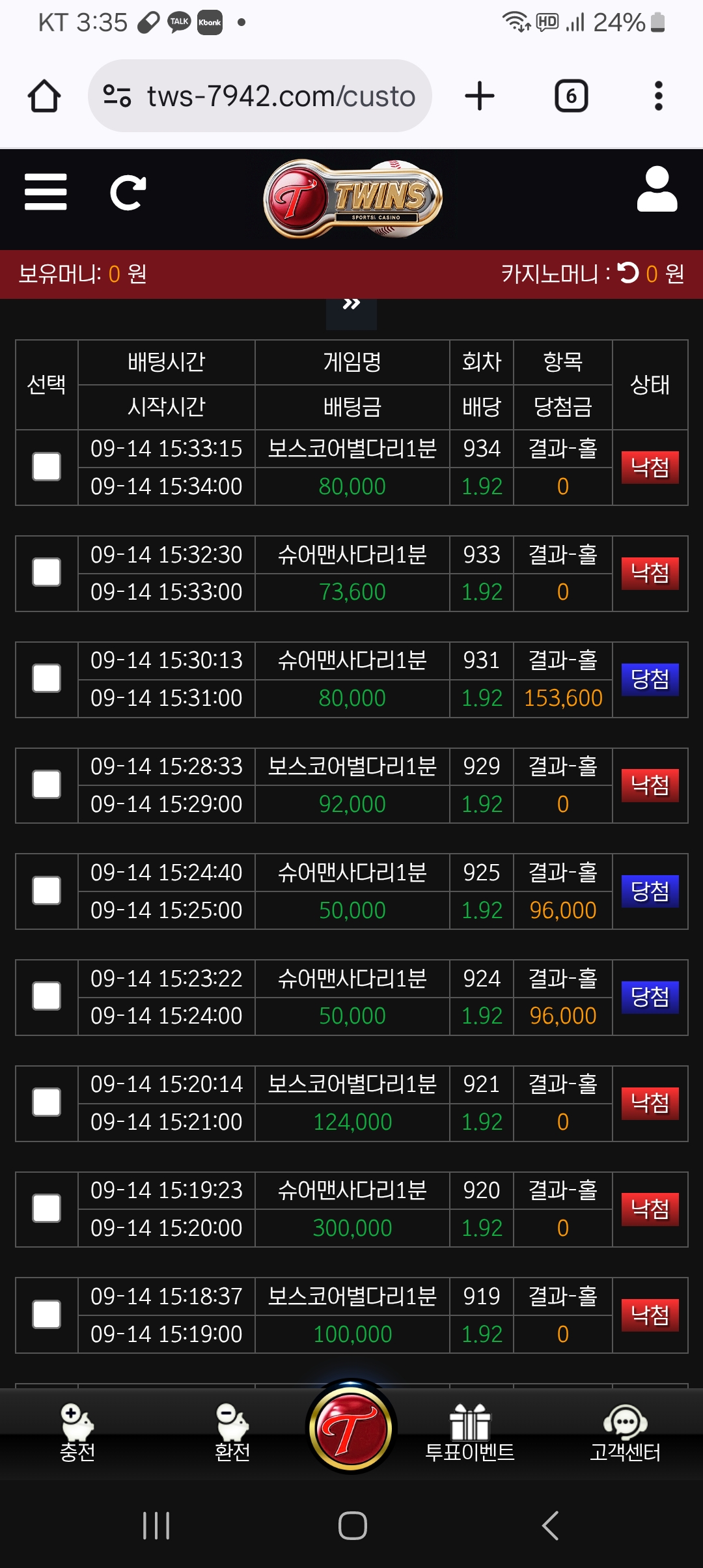703x1568 pixels.
Task: Tap the browser address bar
Action: coord(260,96)
